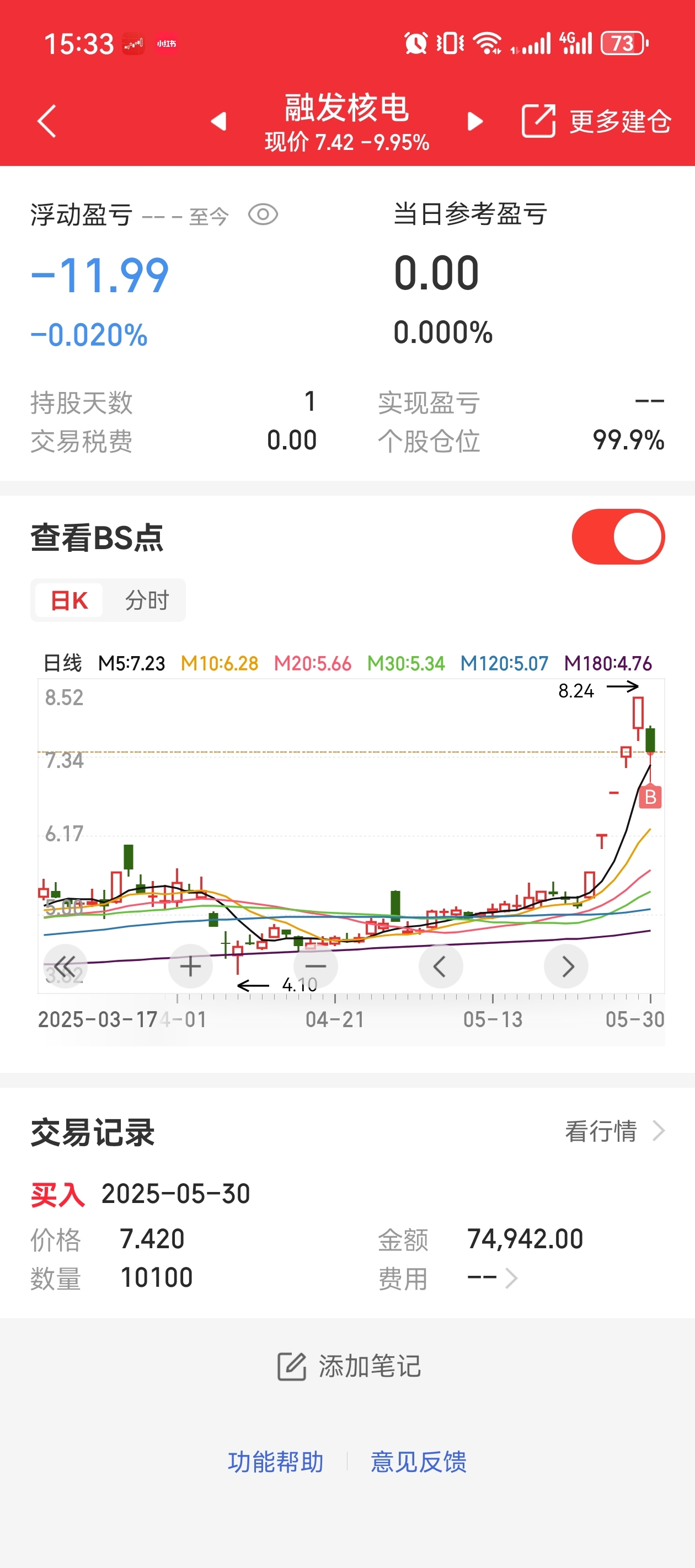Select the 日K chart tab
This screenshot has width=695, height=1568.
click(x=69, y=601)
